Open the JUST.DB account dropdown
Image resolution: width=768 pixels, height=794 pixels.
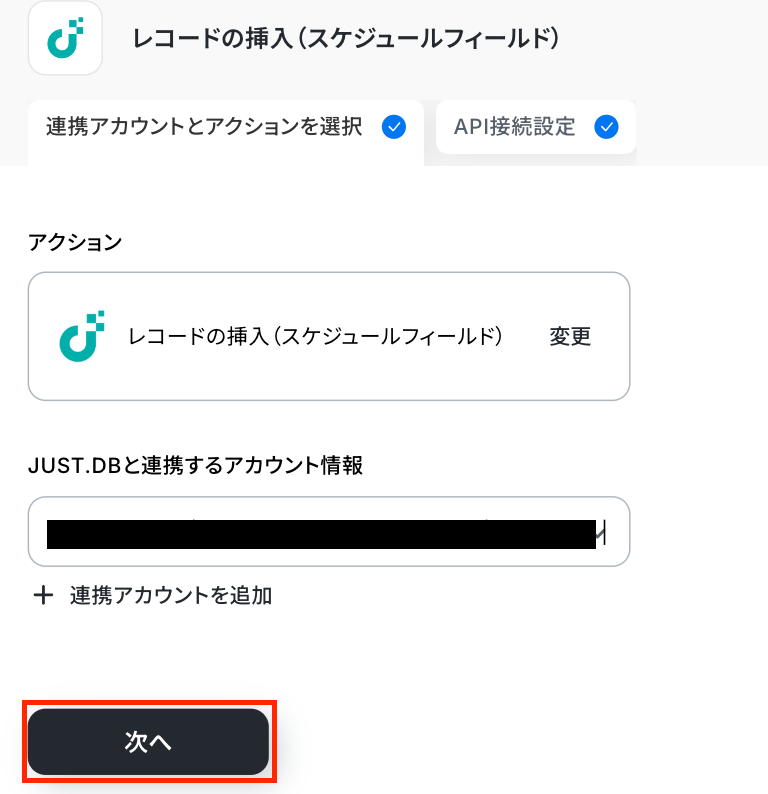tap(329, 532)
